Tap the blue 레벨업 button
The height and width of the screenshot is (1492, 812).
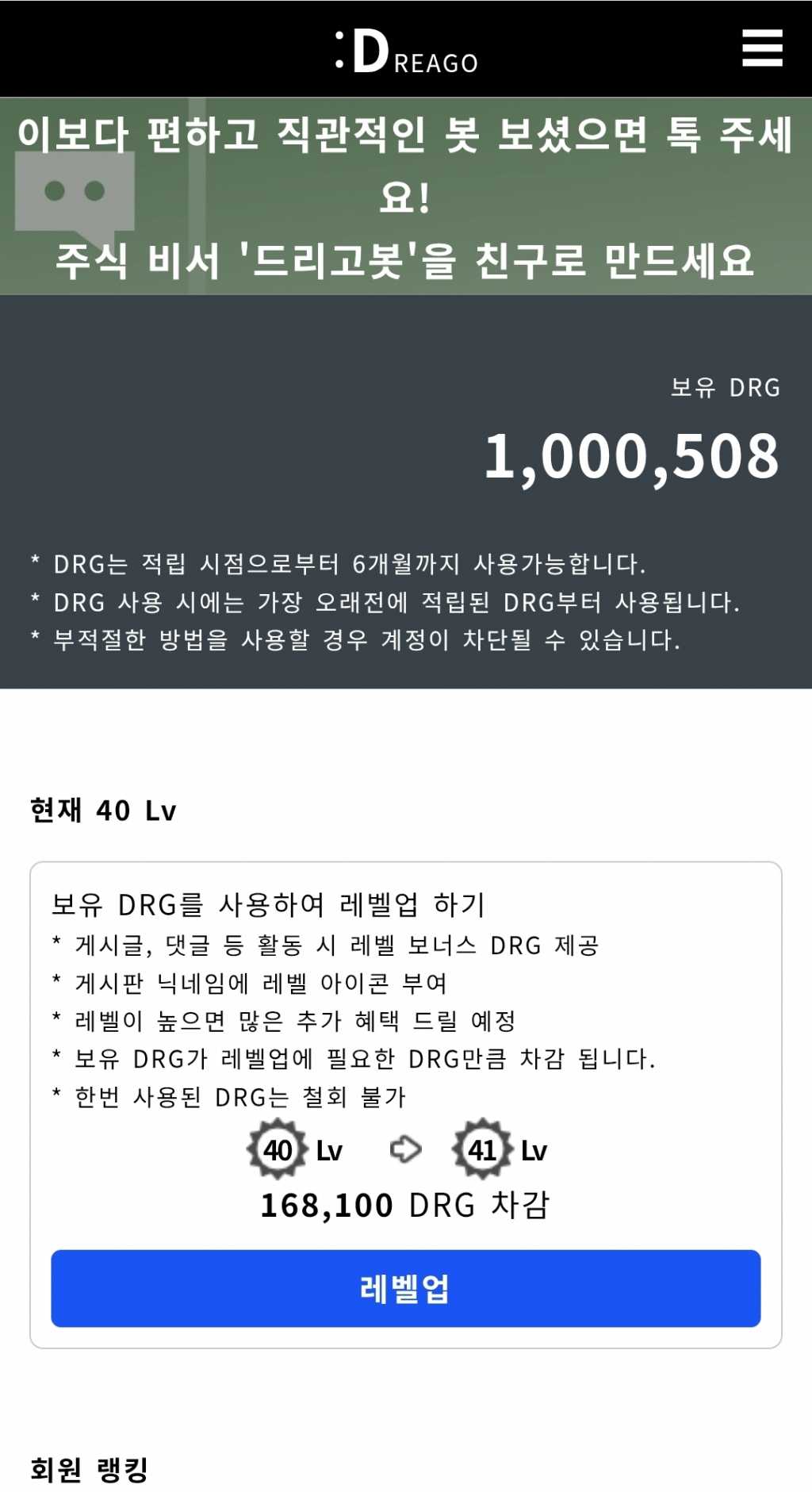tap(405, 1287)
